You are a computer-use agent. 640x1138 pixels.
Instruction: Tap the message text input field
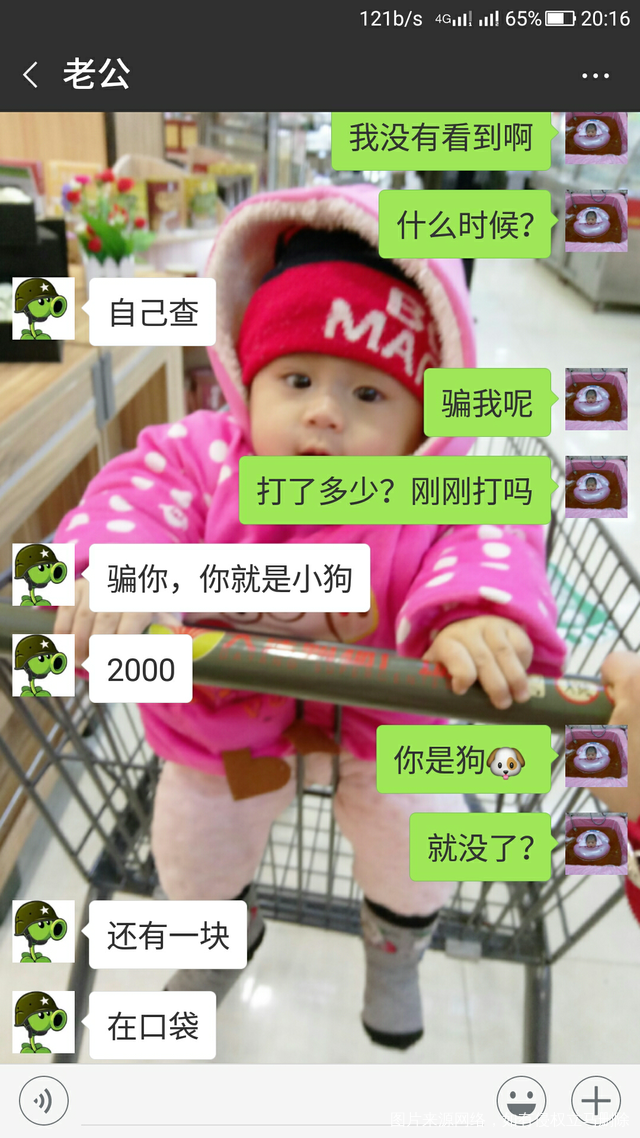tap(282, 1101)
